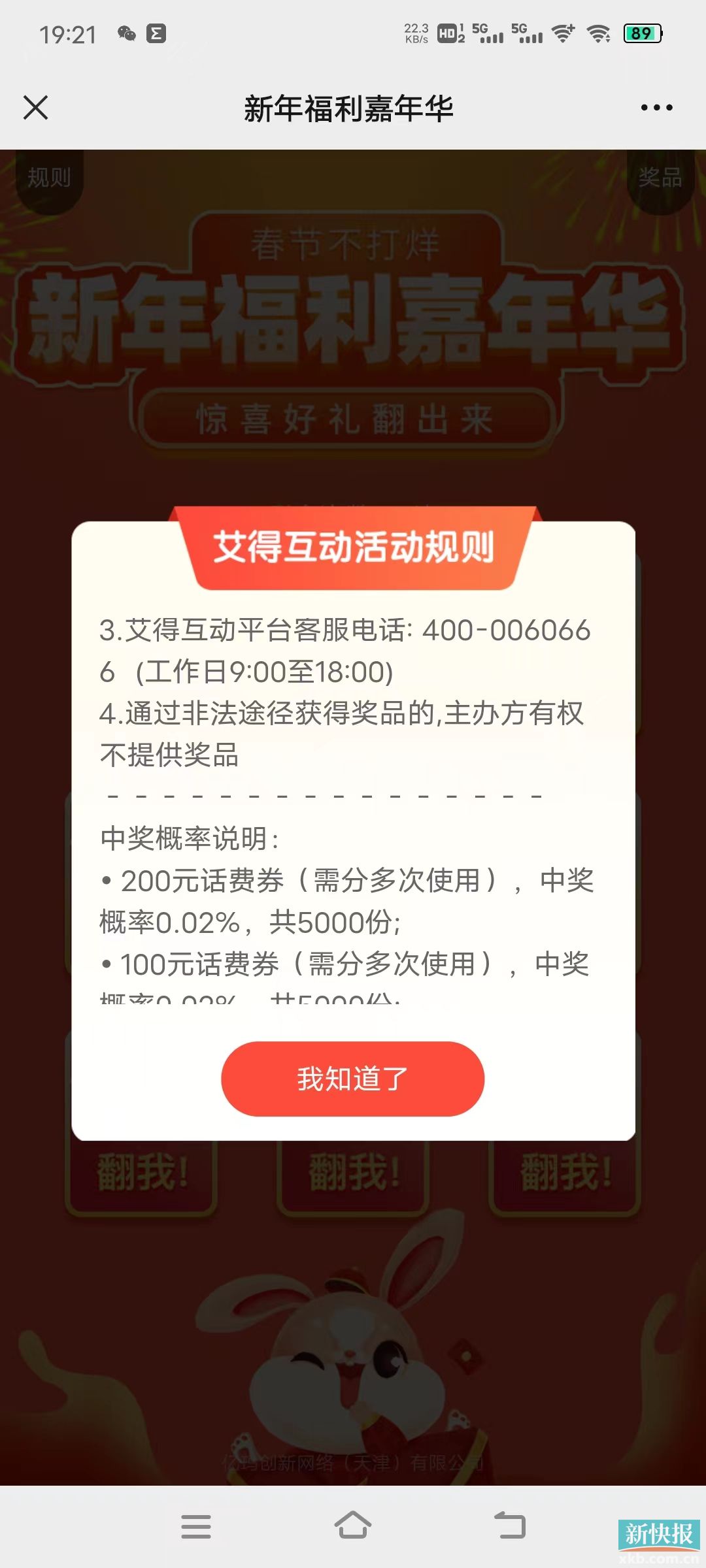Screen dimensions: 706x1568
Task: Flip the right 翻我 prize card
Action: click(x=563, y=1169)
